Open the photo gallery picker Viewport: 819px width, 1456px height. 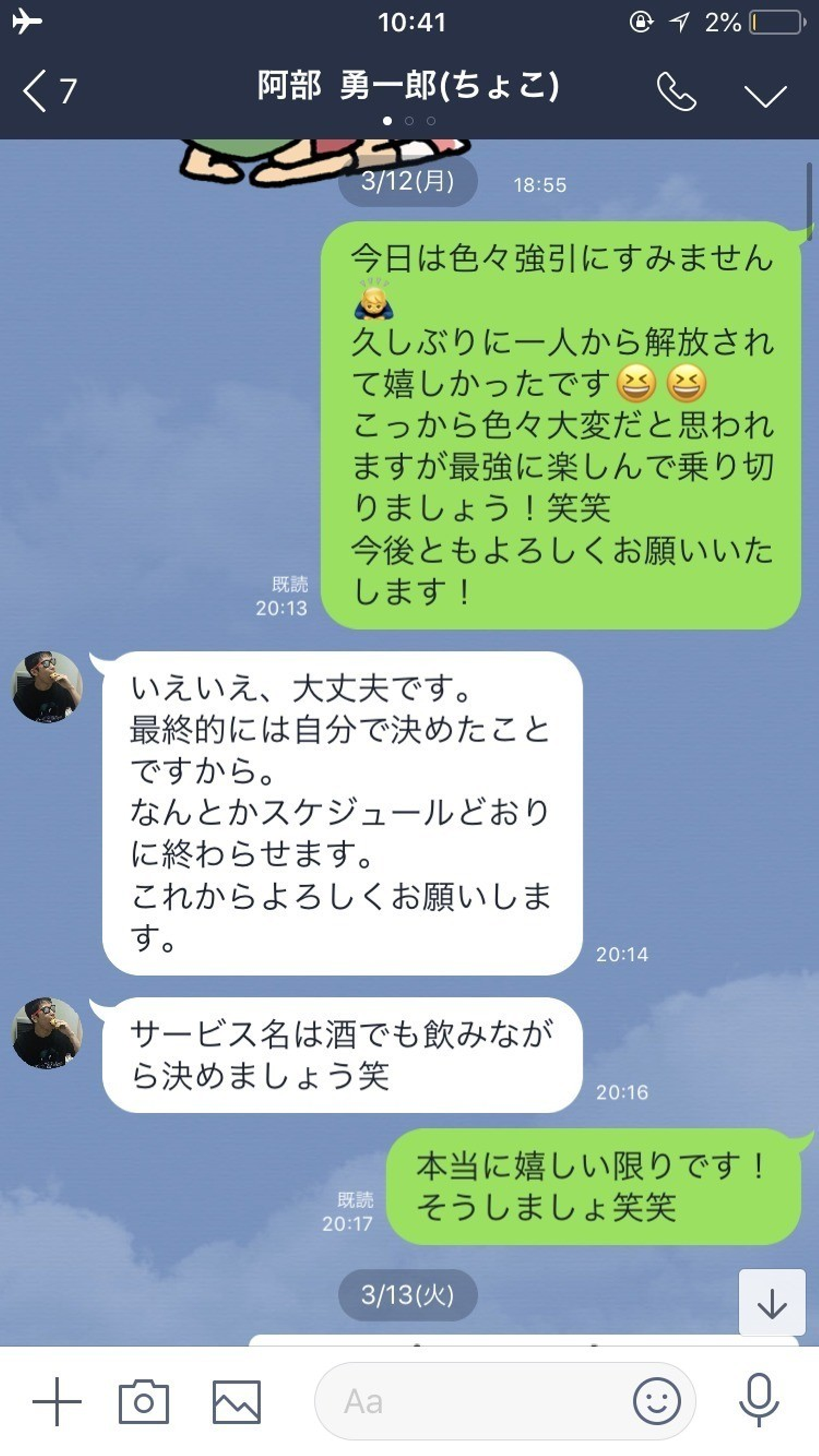[237, 1402]
